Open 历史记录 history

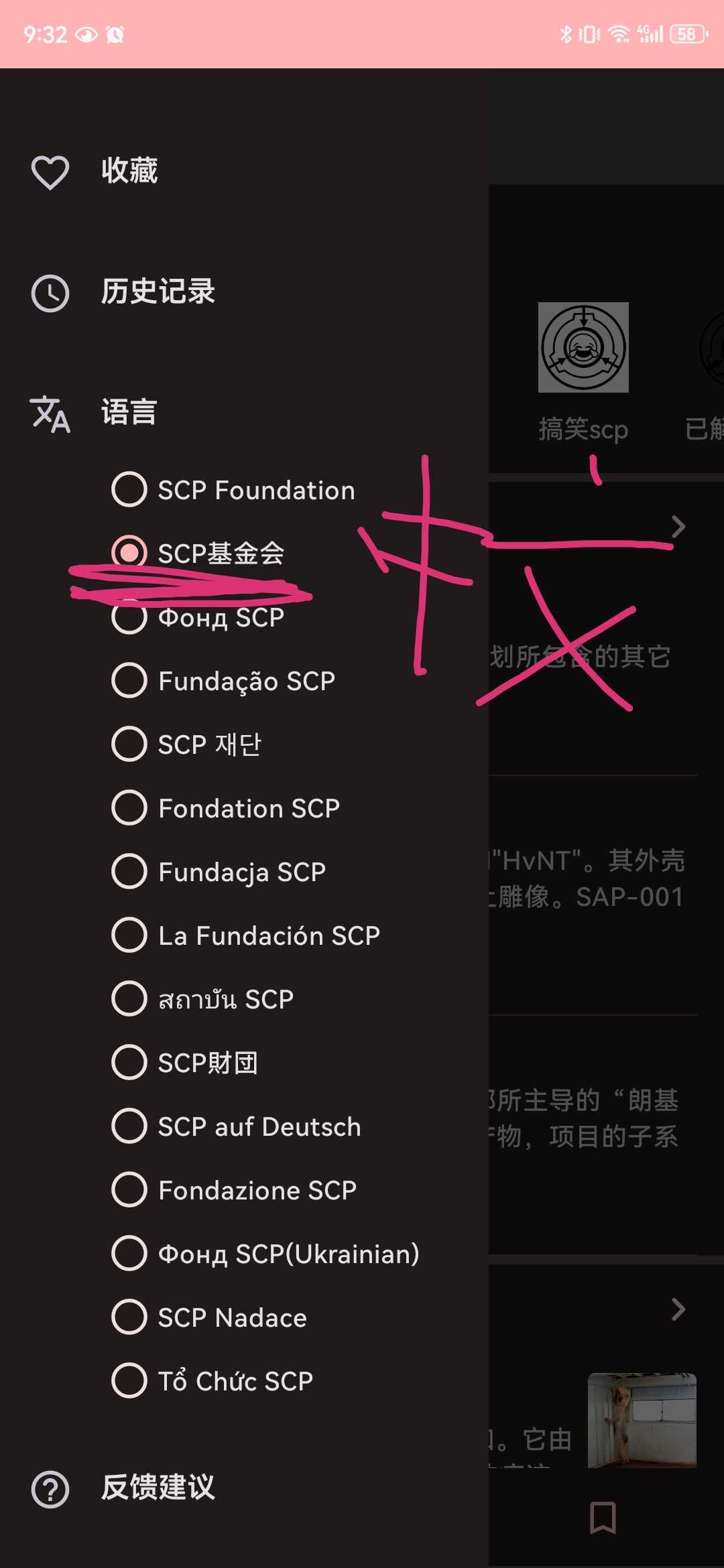(x=157, y=292)
